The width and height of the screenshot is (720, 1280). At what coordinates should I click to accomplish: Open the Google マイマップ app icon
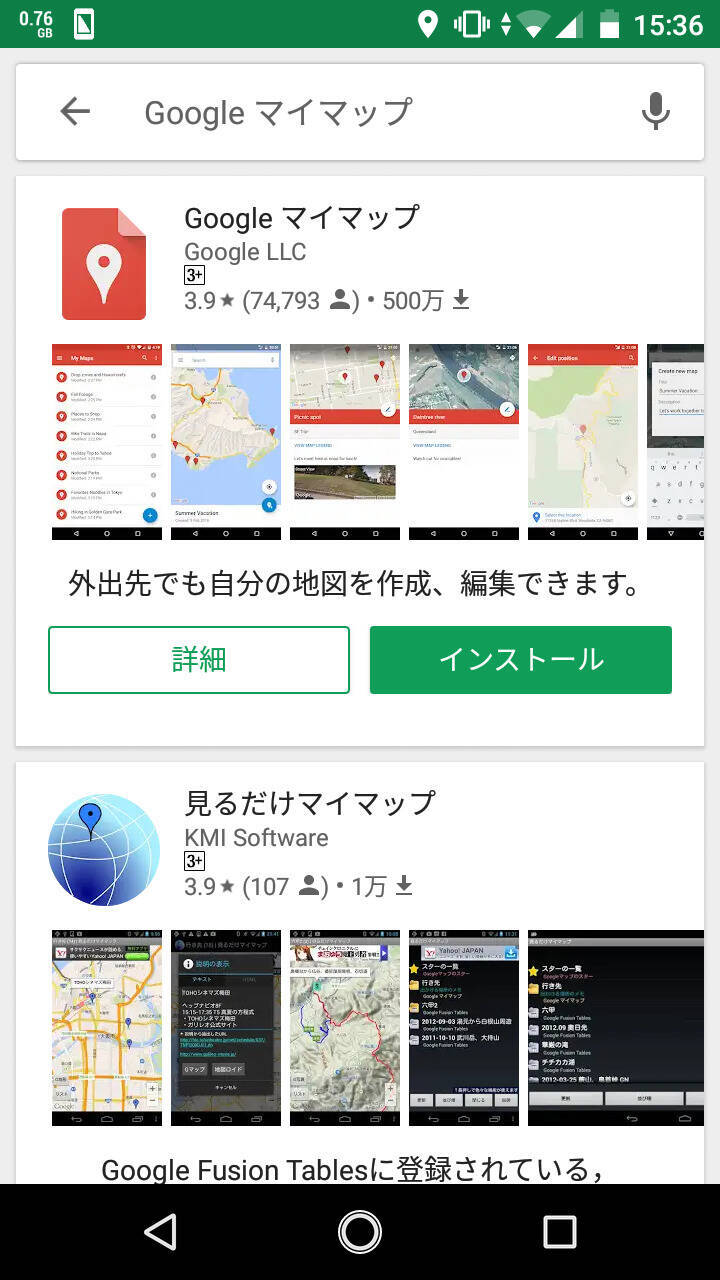(x=104, y=264)
